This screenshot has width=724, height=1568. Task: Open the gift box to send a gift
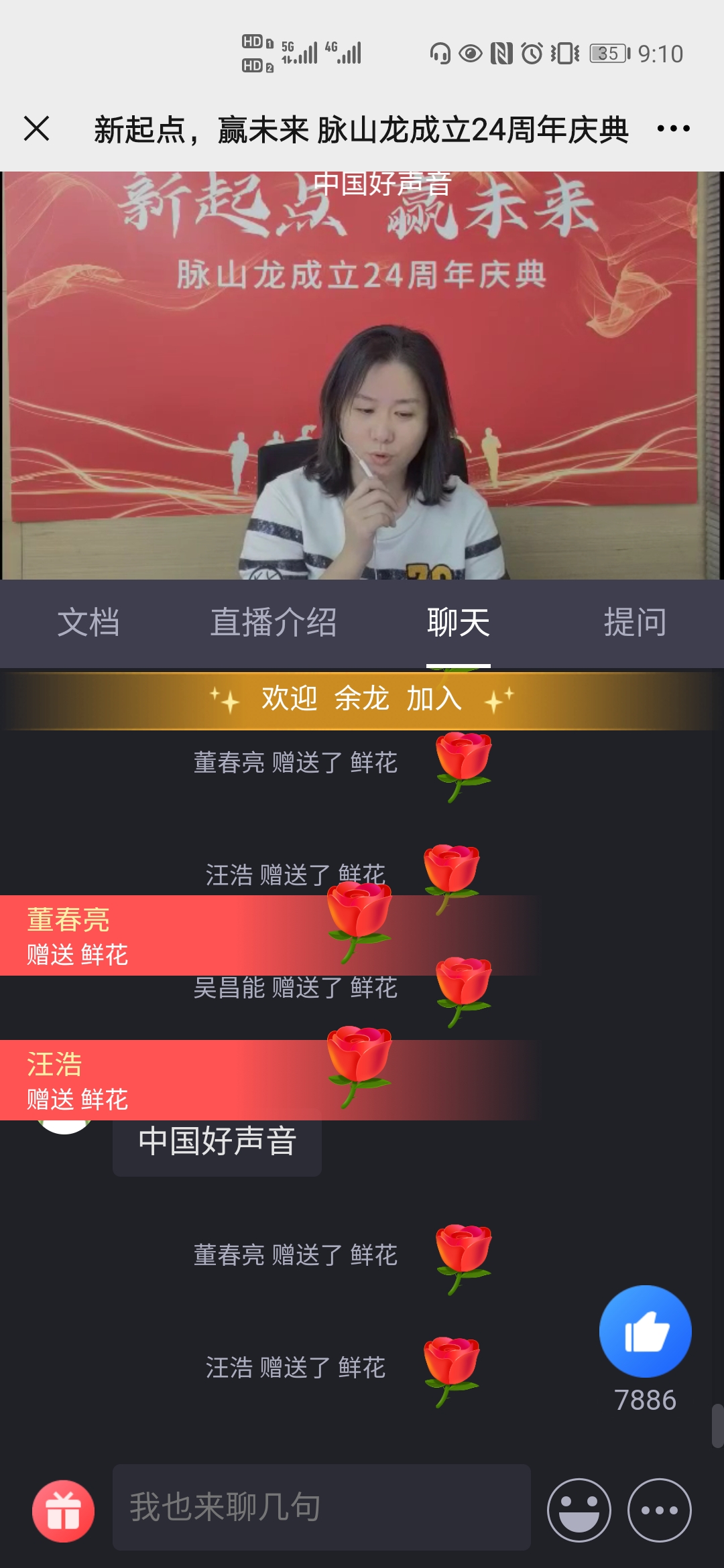click(64, 1511)
